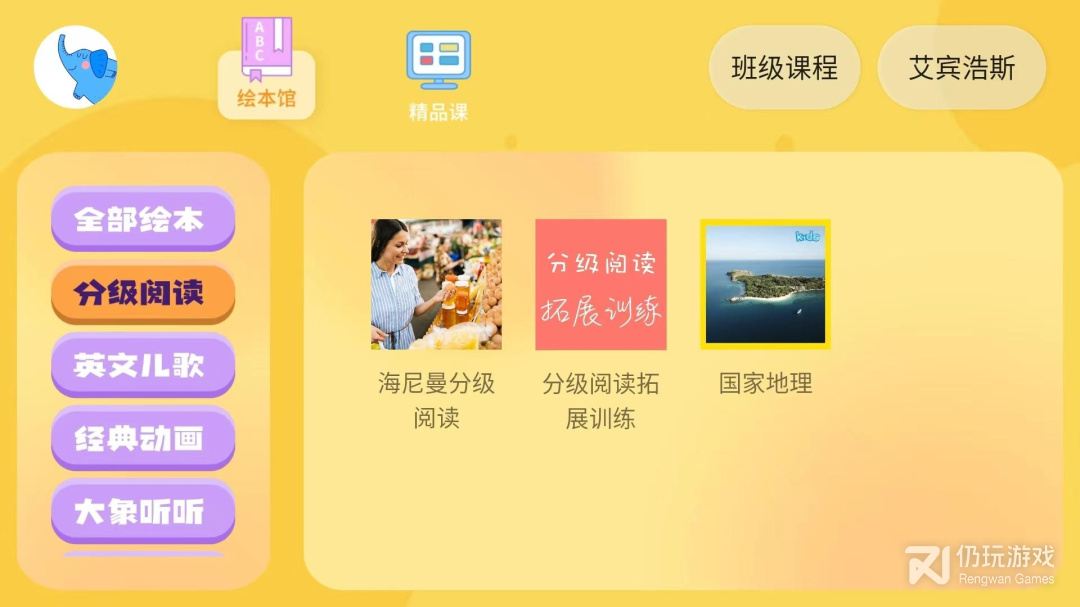Open the 国家地理 series

pyautogui.click(x=765, y=285)
